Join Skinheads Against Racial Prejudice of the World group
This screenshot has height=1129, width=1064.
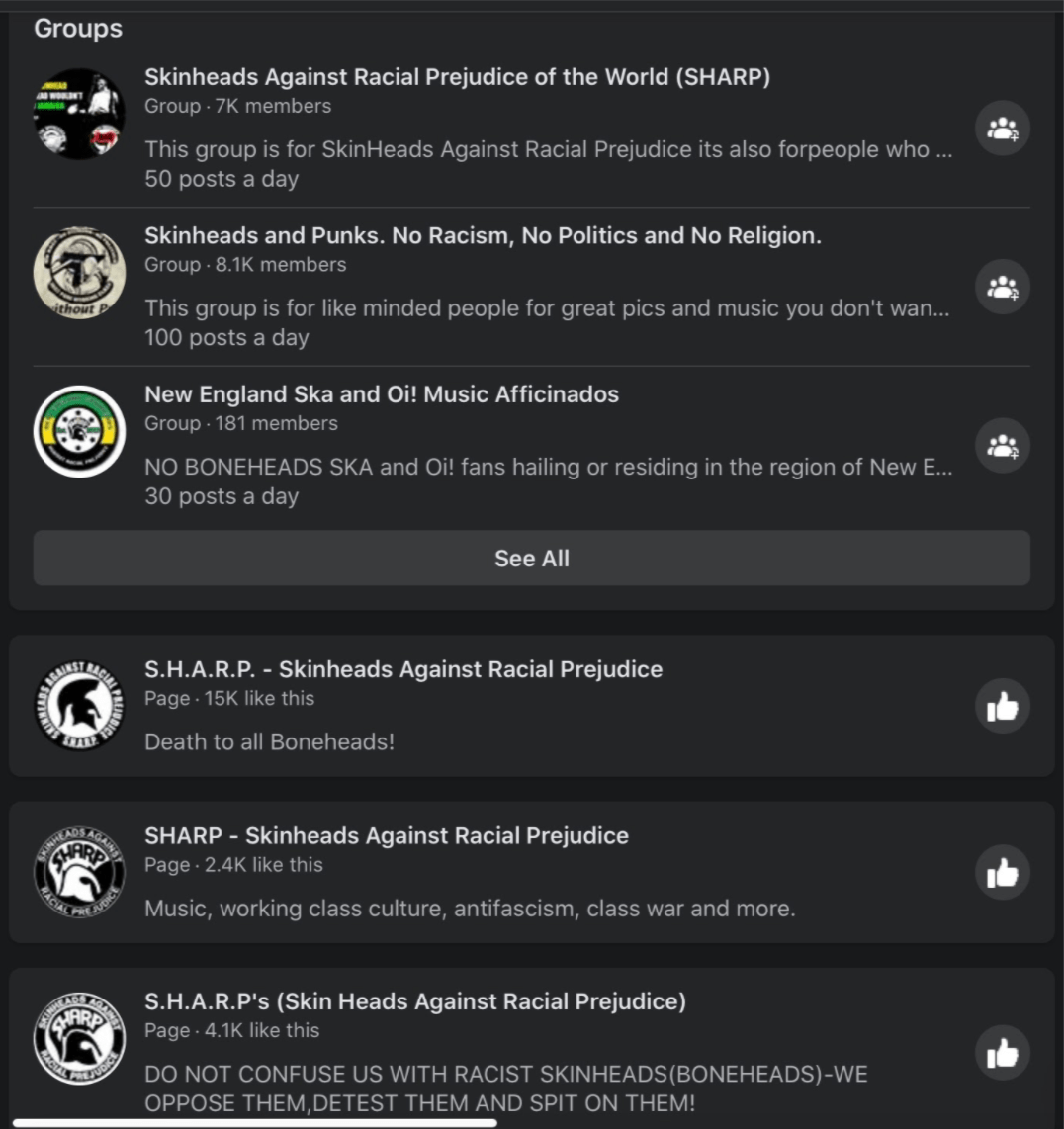[x=1002, y=129]
